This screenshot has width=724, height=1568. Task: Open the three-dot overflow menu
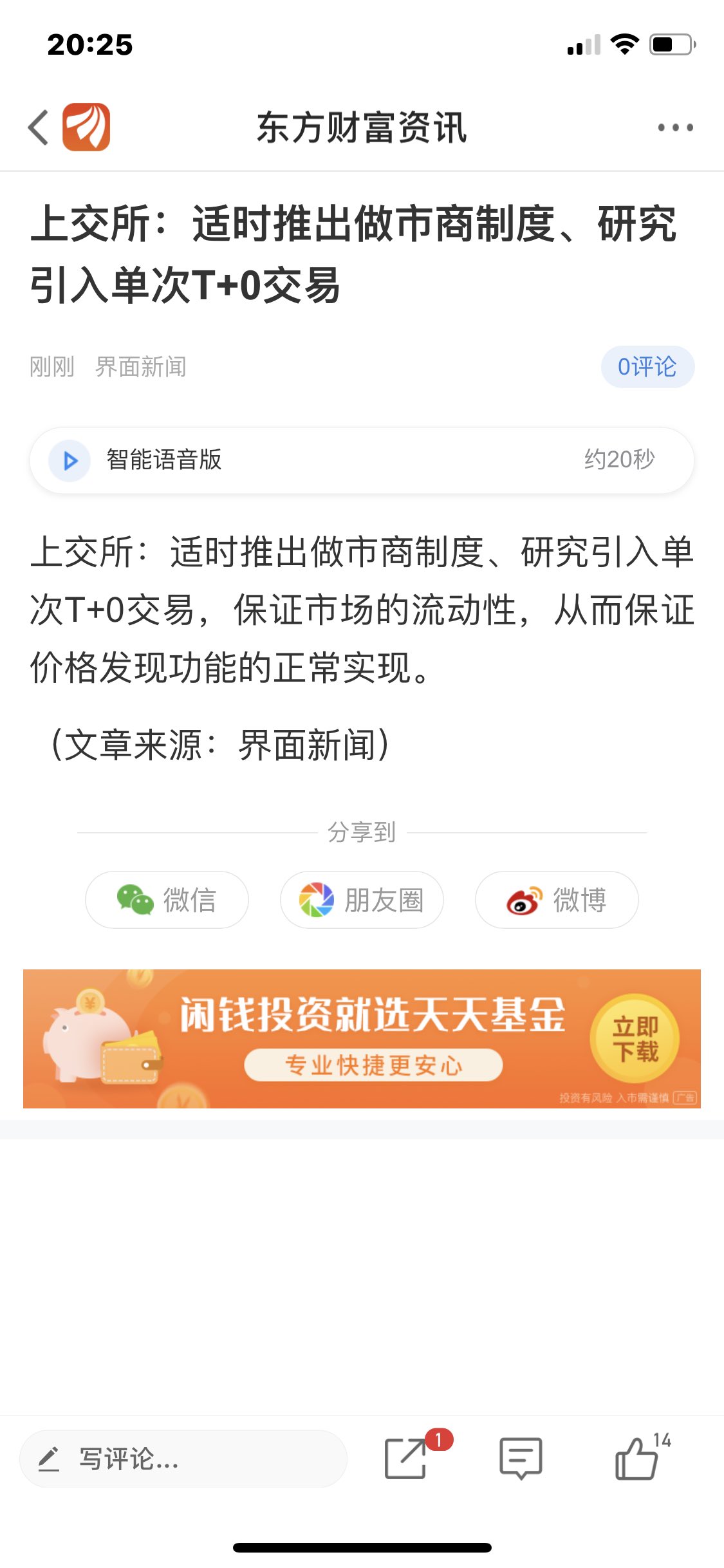pyautogui.click(x=675, y=127)
